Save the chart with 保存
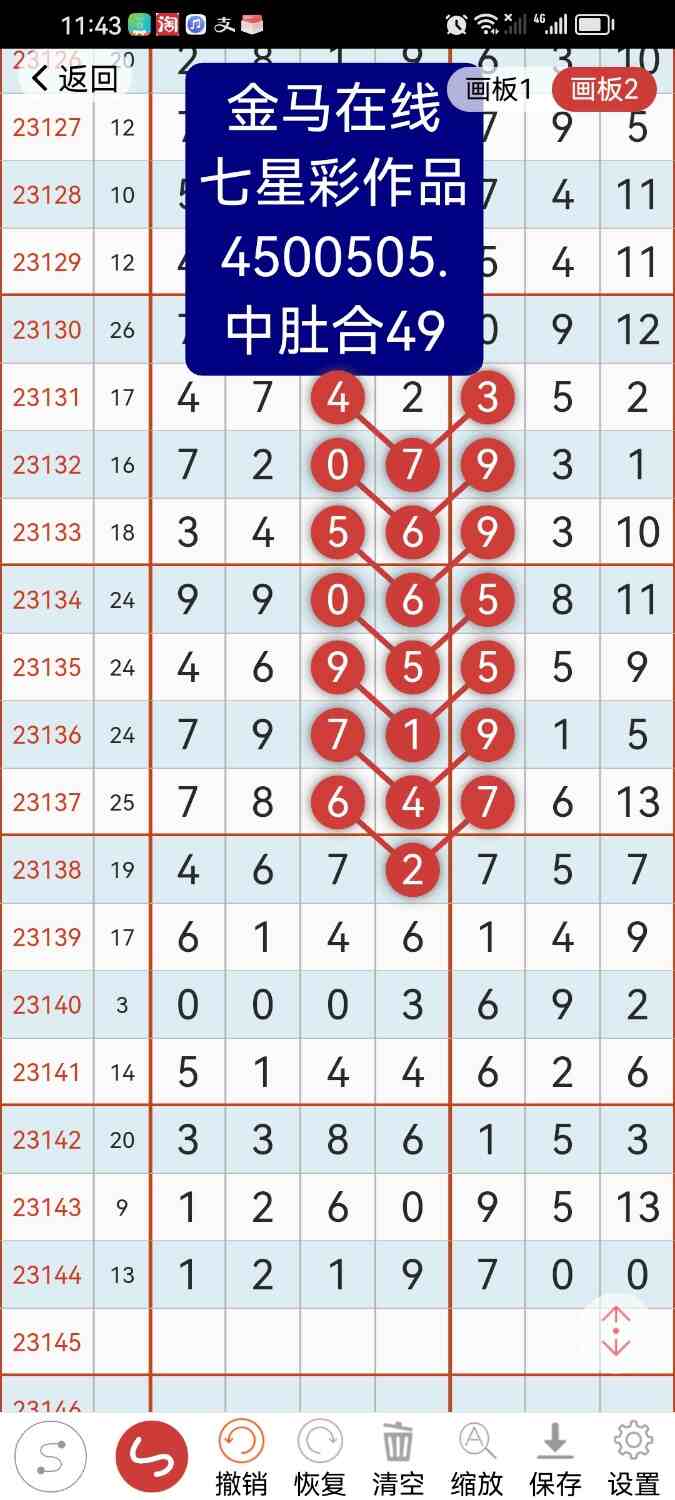The image size is (675, 1500). point(555,1456)
